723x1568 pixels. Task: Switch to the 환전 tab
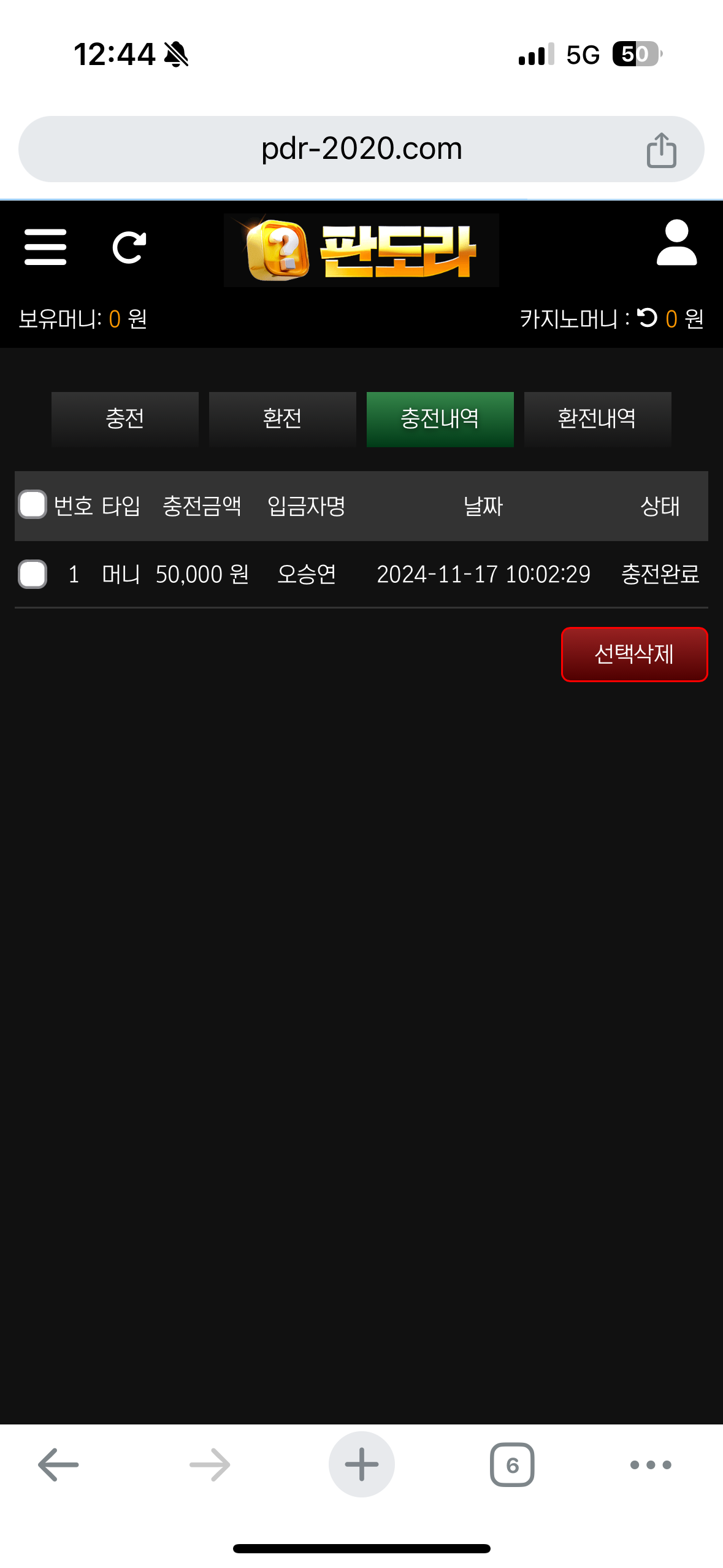click(282, 419)
